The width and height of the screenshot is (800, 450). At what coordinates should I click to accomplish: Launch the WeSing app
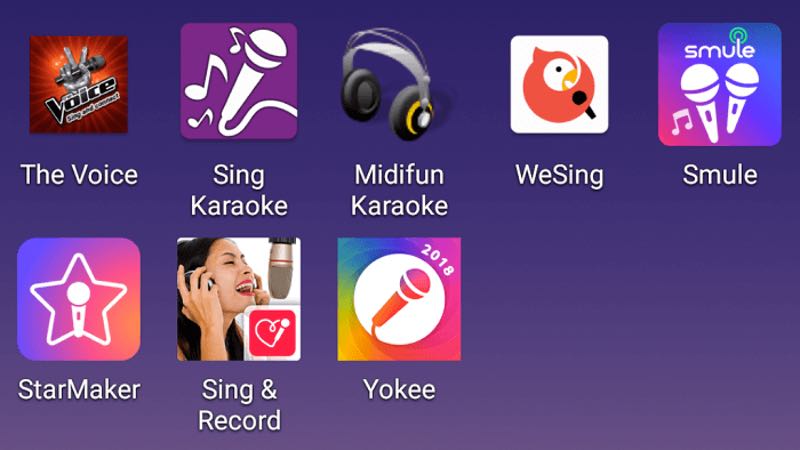[559, 85]
